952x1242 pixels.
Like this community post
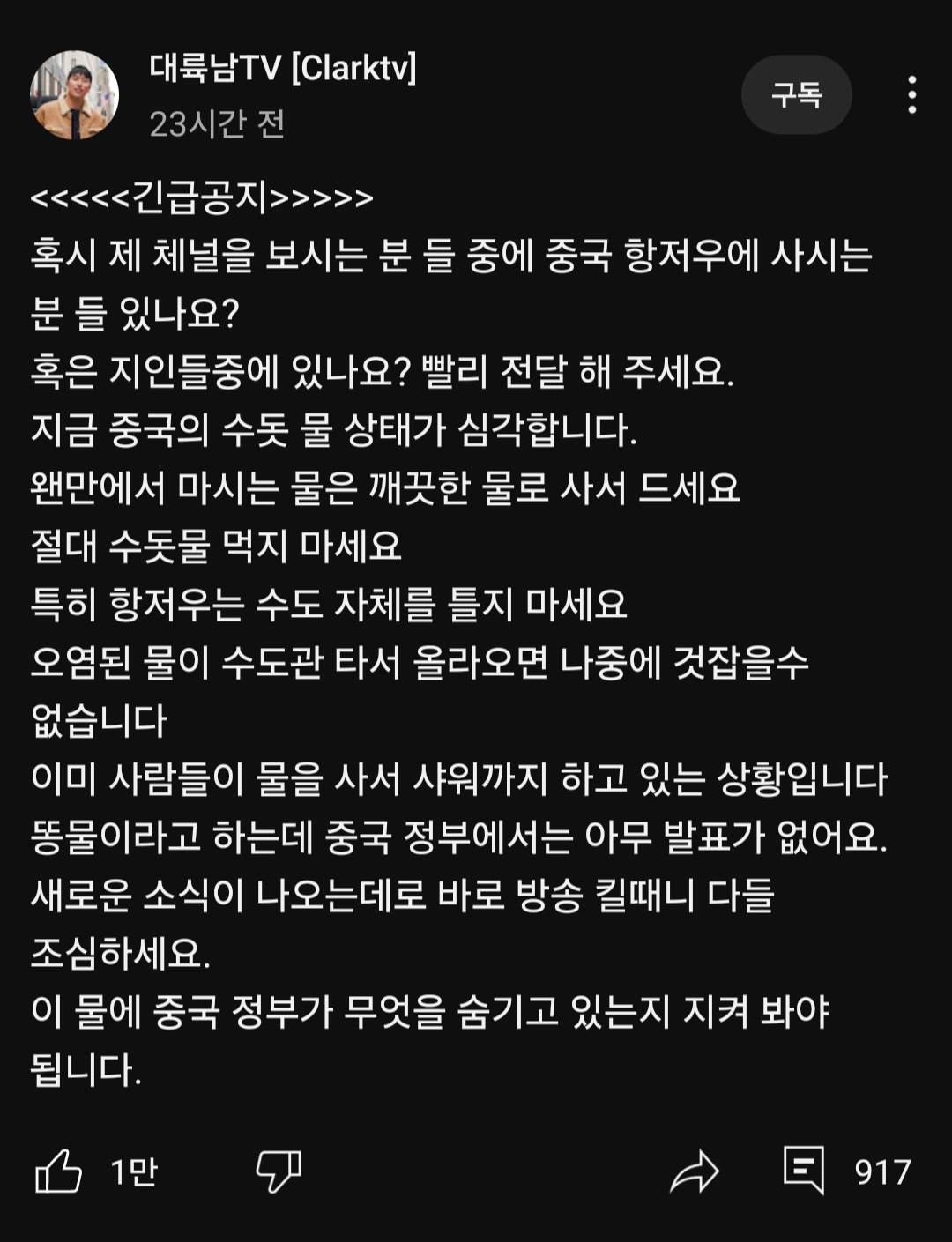pos(58,1171)
